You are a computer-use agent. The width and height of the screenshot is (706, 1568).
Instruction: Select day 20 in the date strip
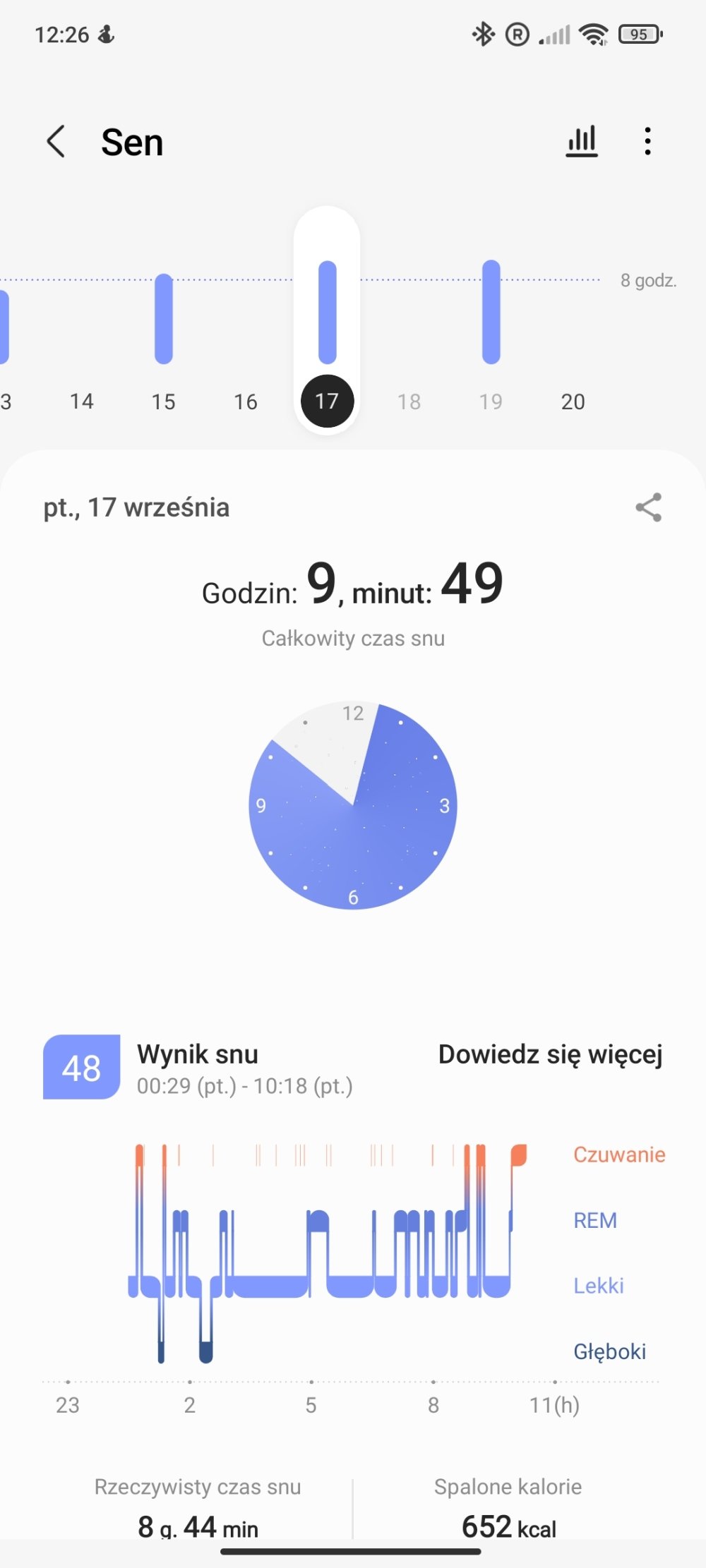[573, 402]
